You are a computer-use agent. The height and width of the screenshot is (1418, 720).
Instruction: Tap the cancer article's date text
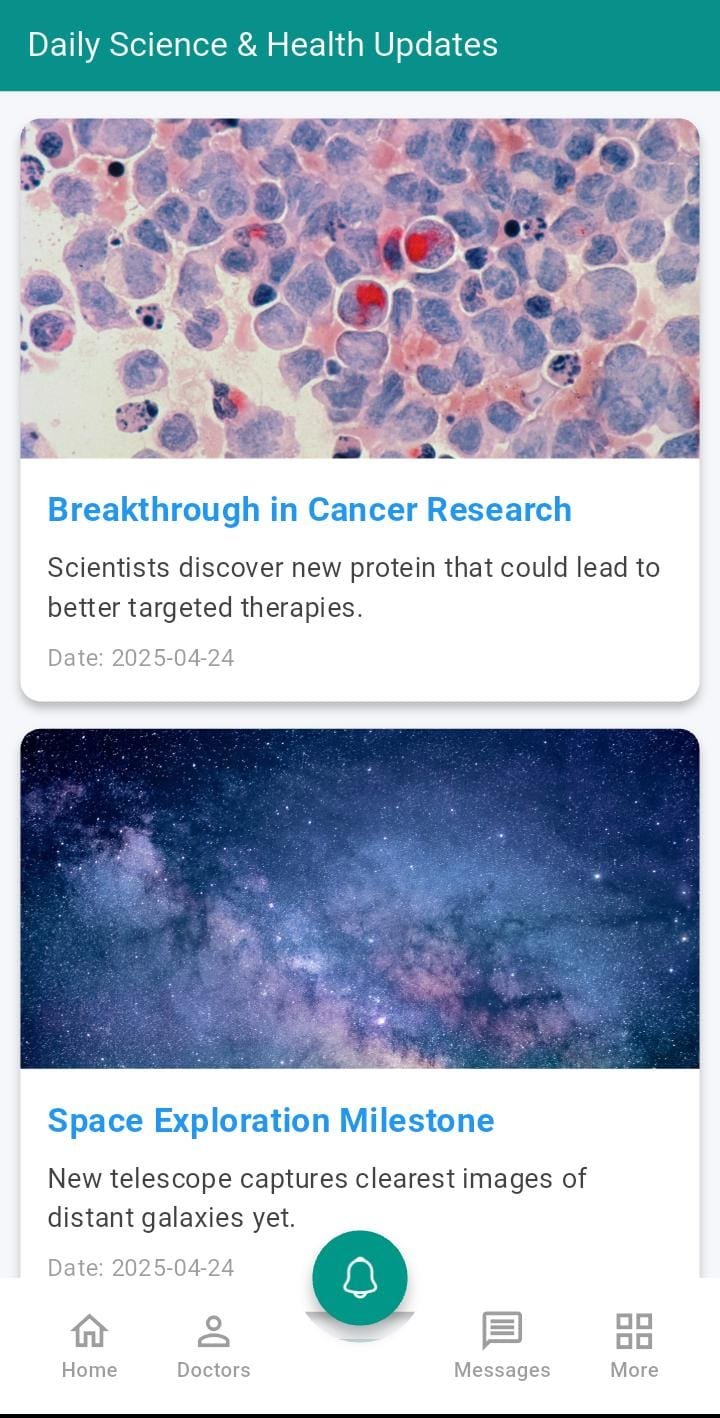tap(142, 658)
